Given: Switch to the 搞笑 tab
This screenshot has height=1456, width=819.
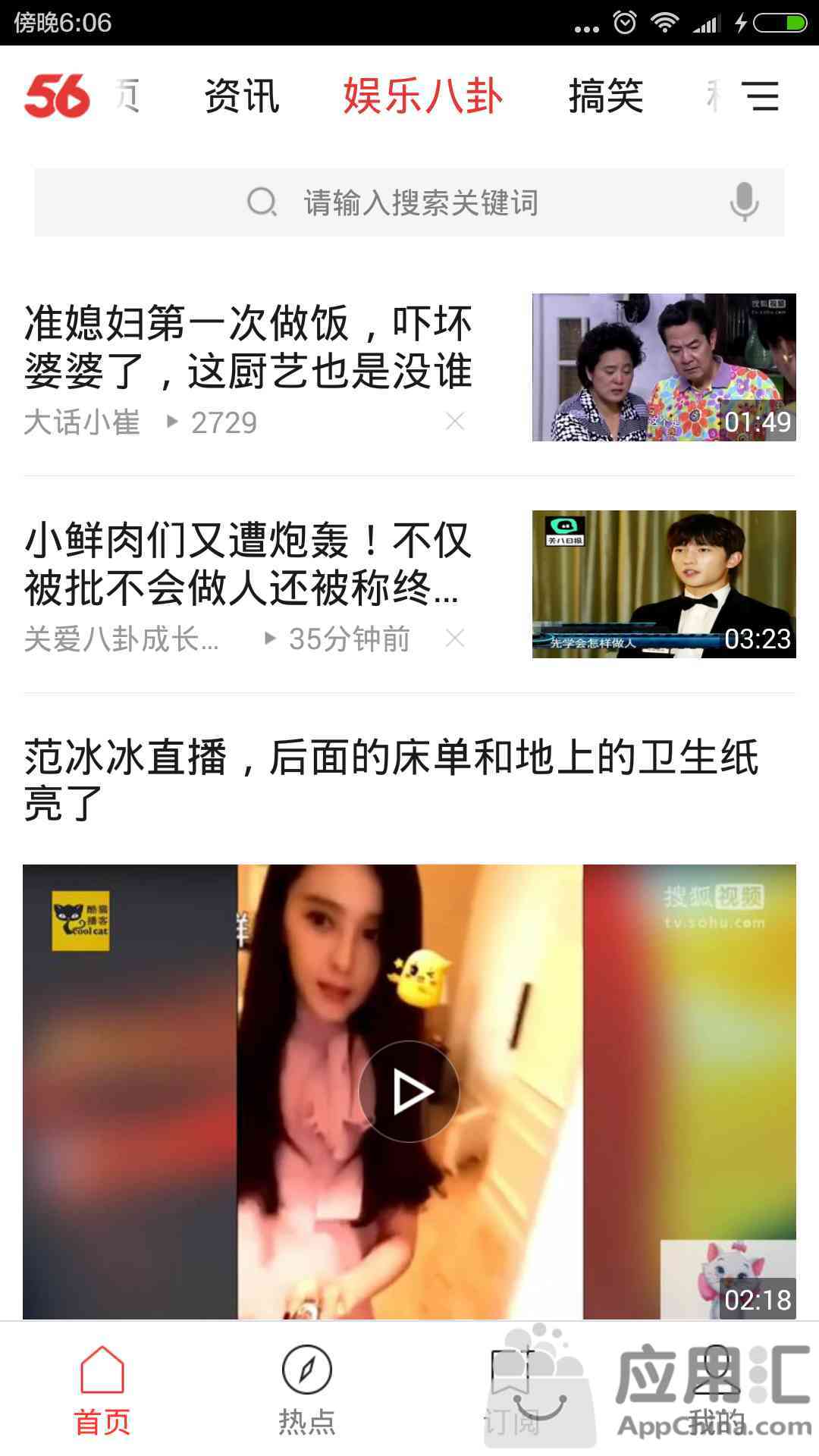Looking at the screenshot, I should pyautogui.click(x=605, y=96).
